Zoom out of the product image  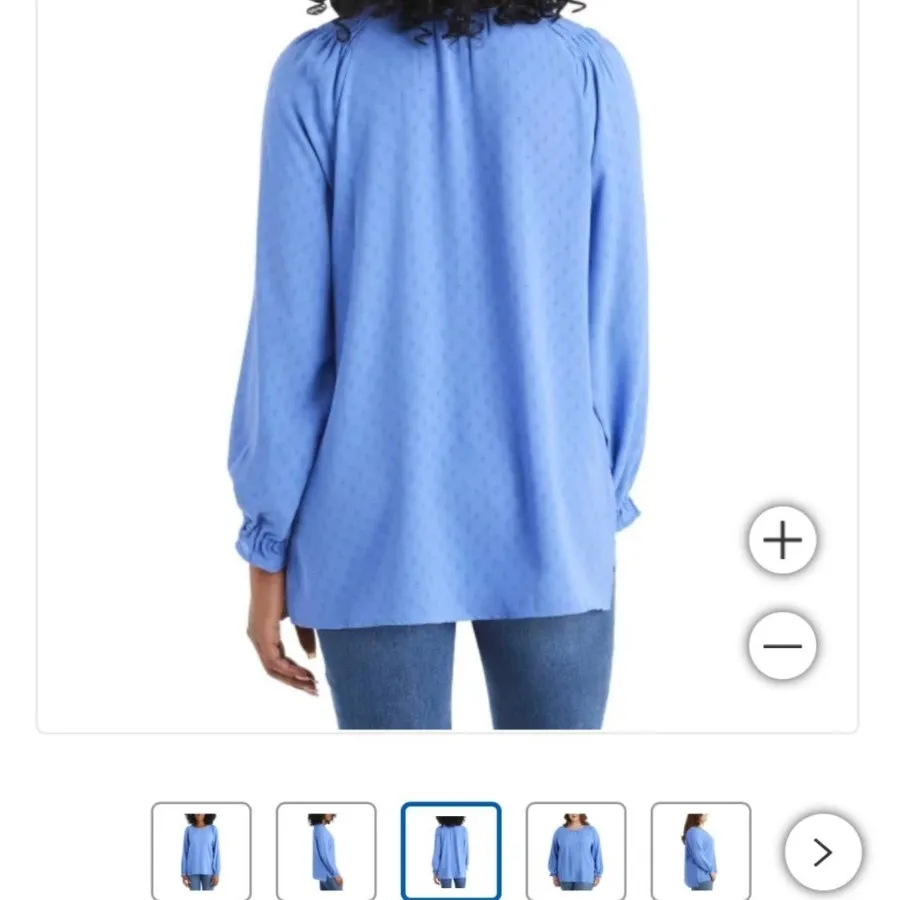tap(782, 645)
